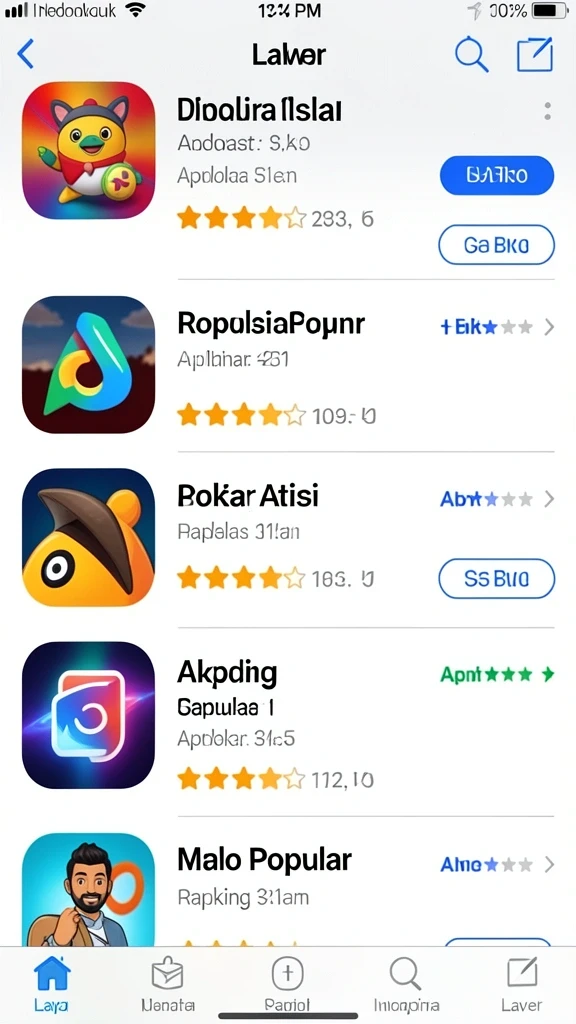Viewport: 576px width, 1024px height.
Task: Tap the compose icon in the top bar
Action: coord(535,54)
